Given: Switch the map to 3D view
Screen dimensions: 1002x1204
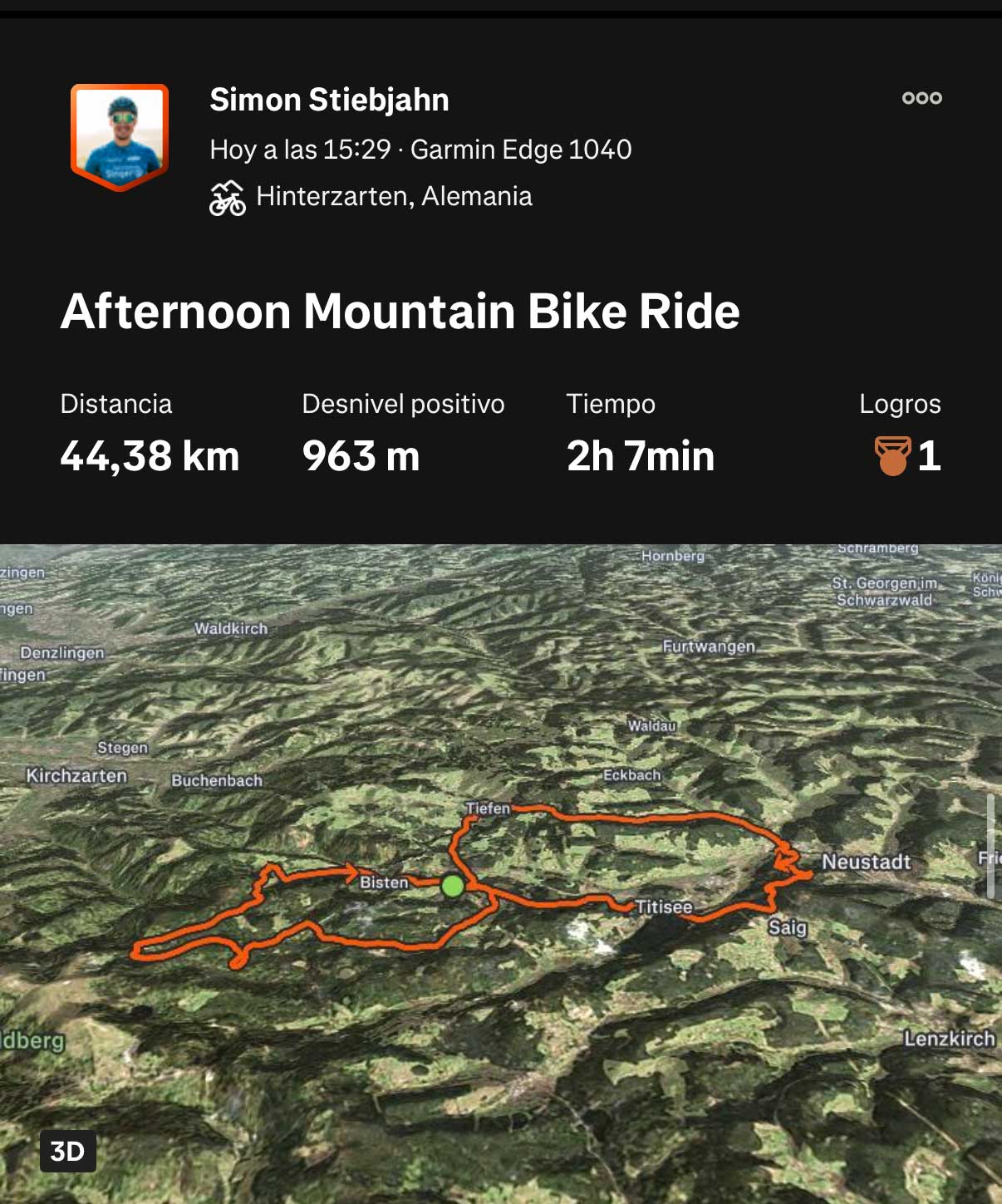Looking at the screenshot, I should [x=67, y=1151].
